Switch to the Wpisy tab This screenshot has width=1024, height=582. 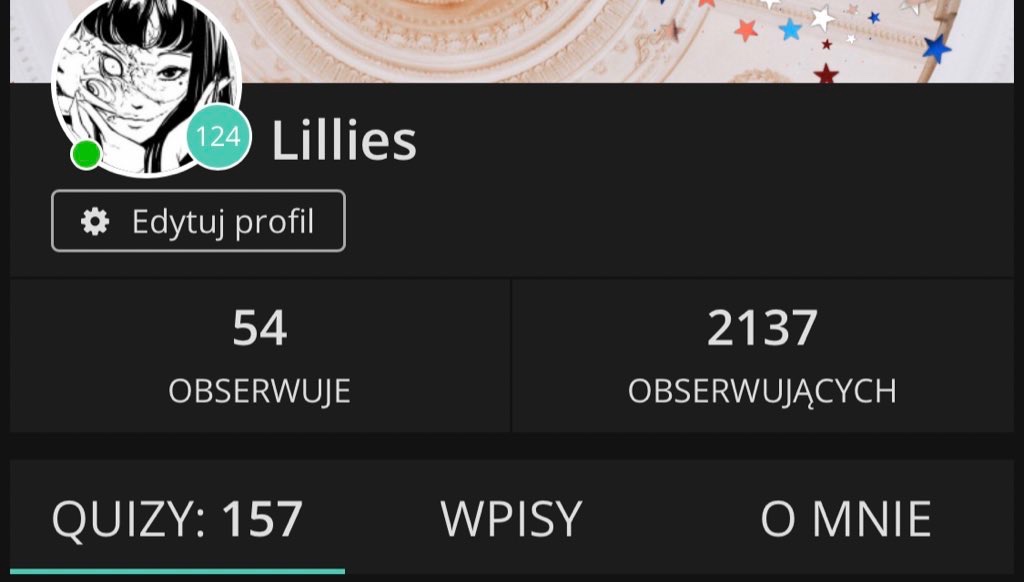[x=511, y=519]
